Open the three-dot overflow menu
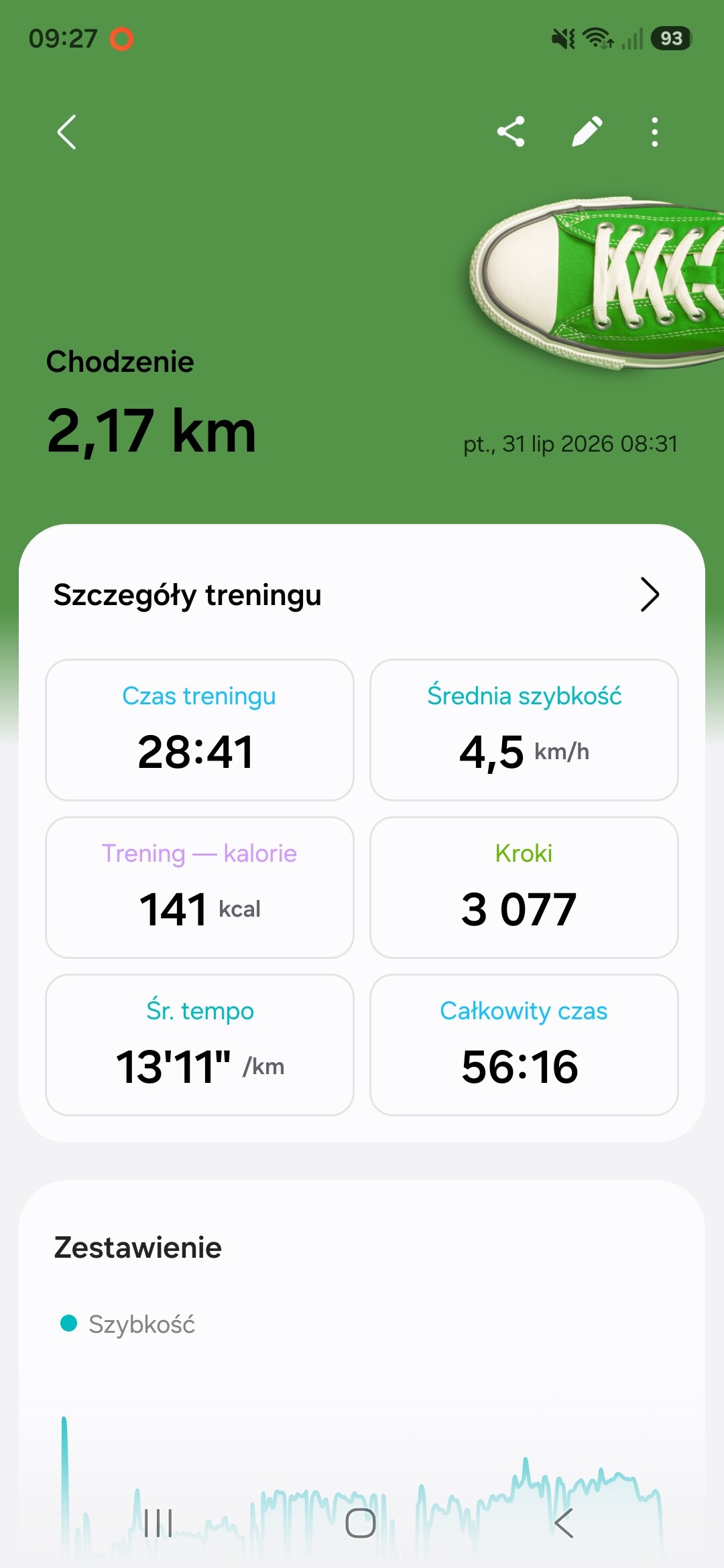The height and width of the screenshot is (1568, 724). tap(655, 132)
